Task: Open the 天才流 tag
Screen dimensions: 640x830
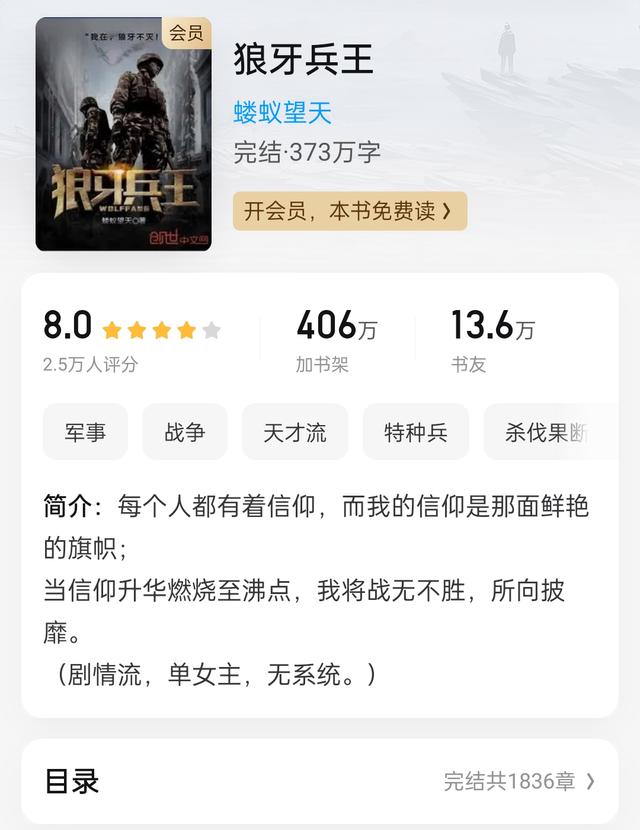Action: (x=294, y=432)
